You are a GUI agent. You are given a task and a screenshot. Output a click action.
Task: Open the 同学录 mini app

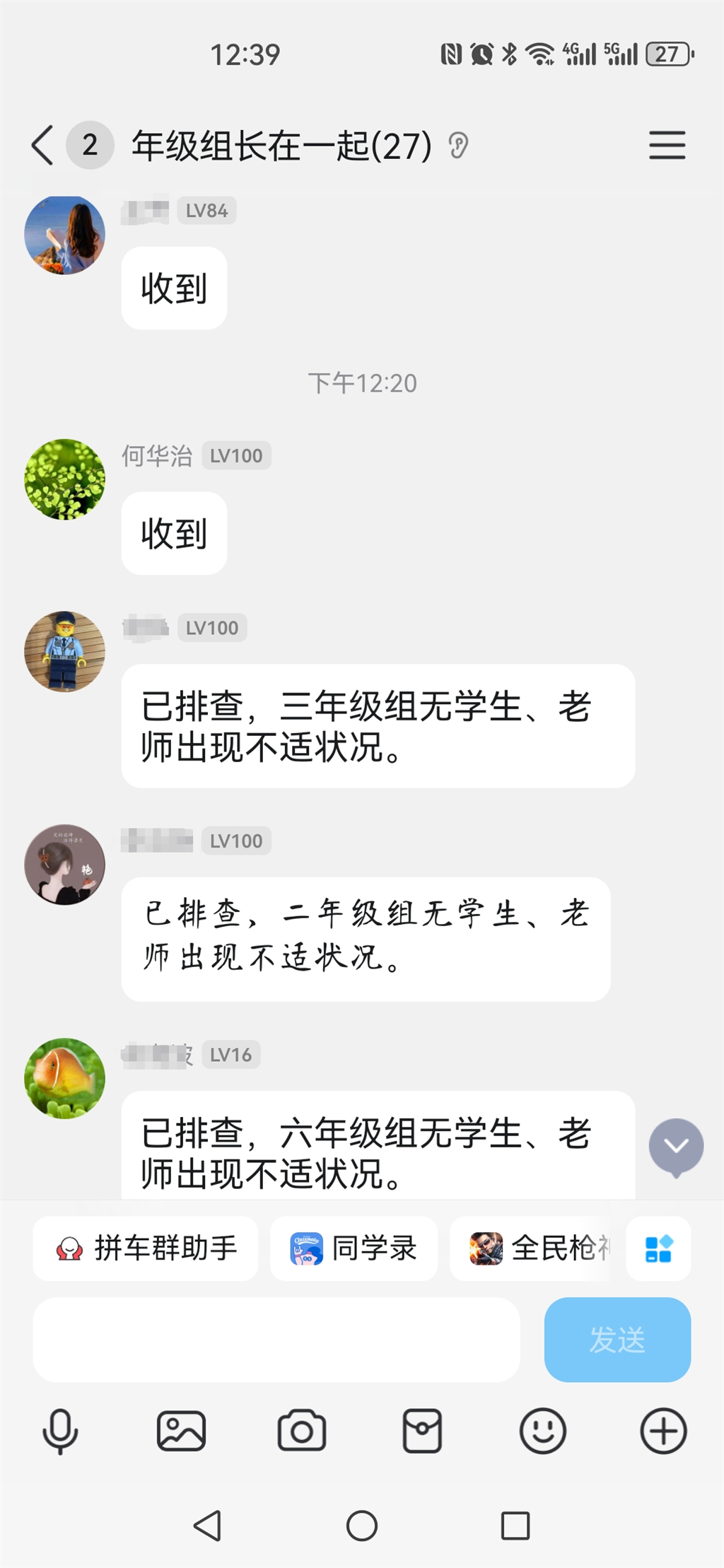(354, 1248)
